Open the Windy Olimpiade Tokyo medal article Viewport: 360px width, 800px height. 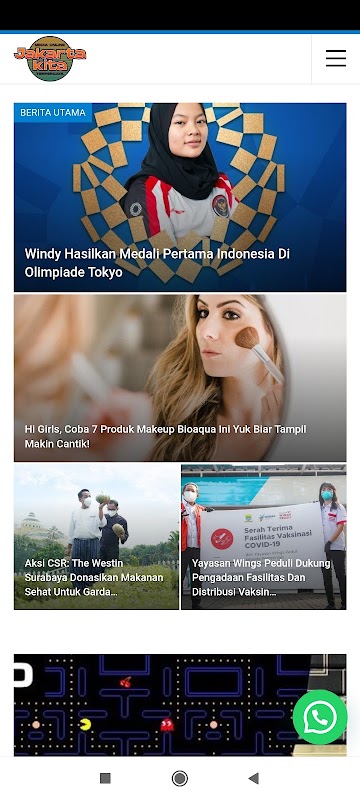point(180,197)
